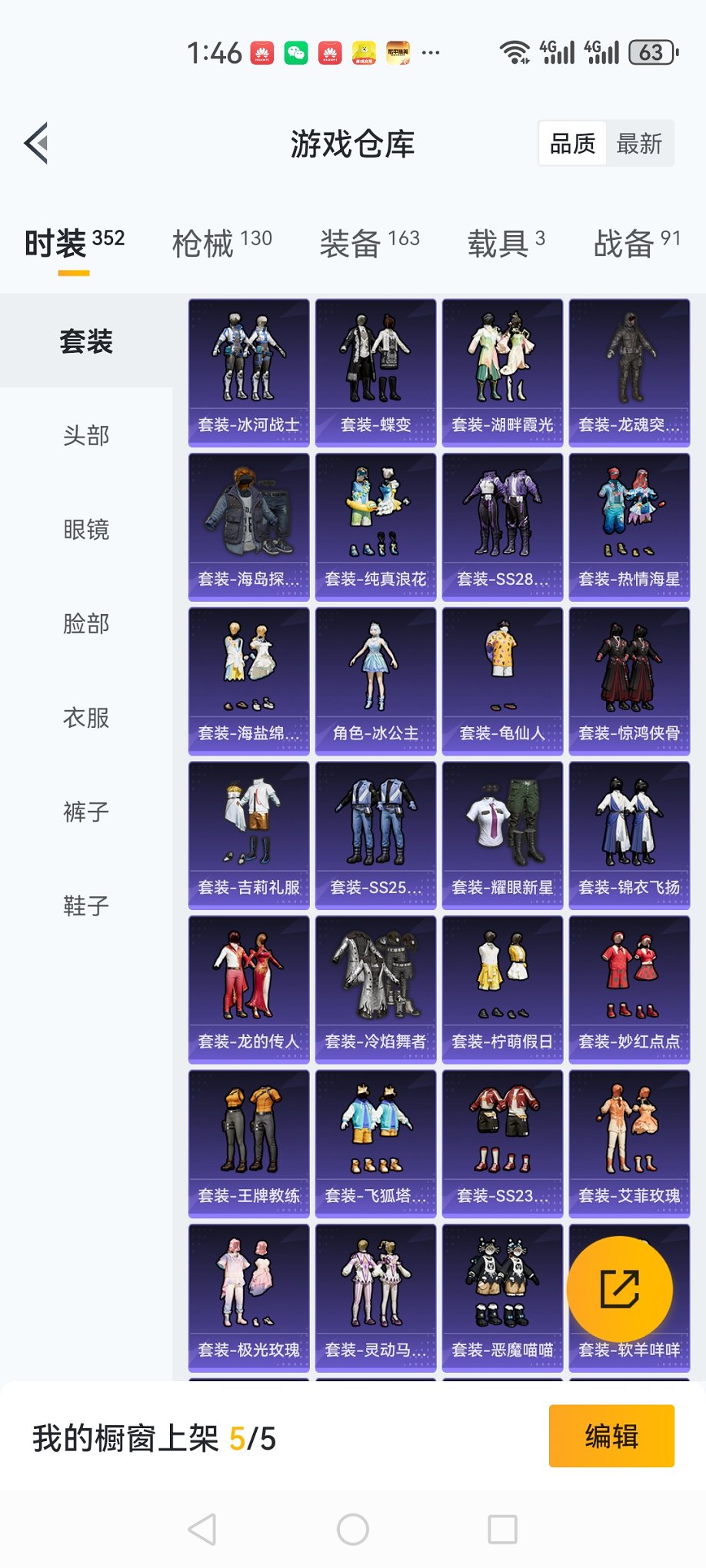706x1568 pixels.
Task: Select the 裤子 category
Action: tap(86, 812)
